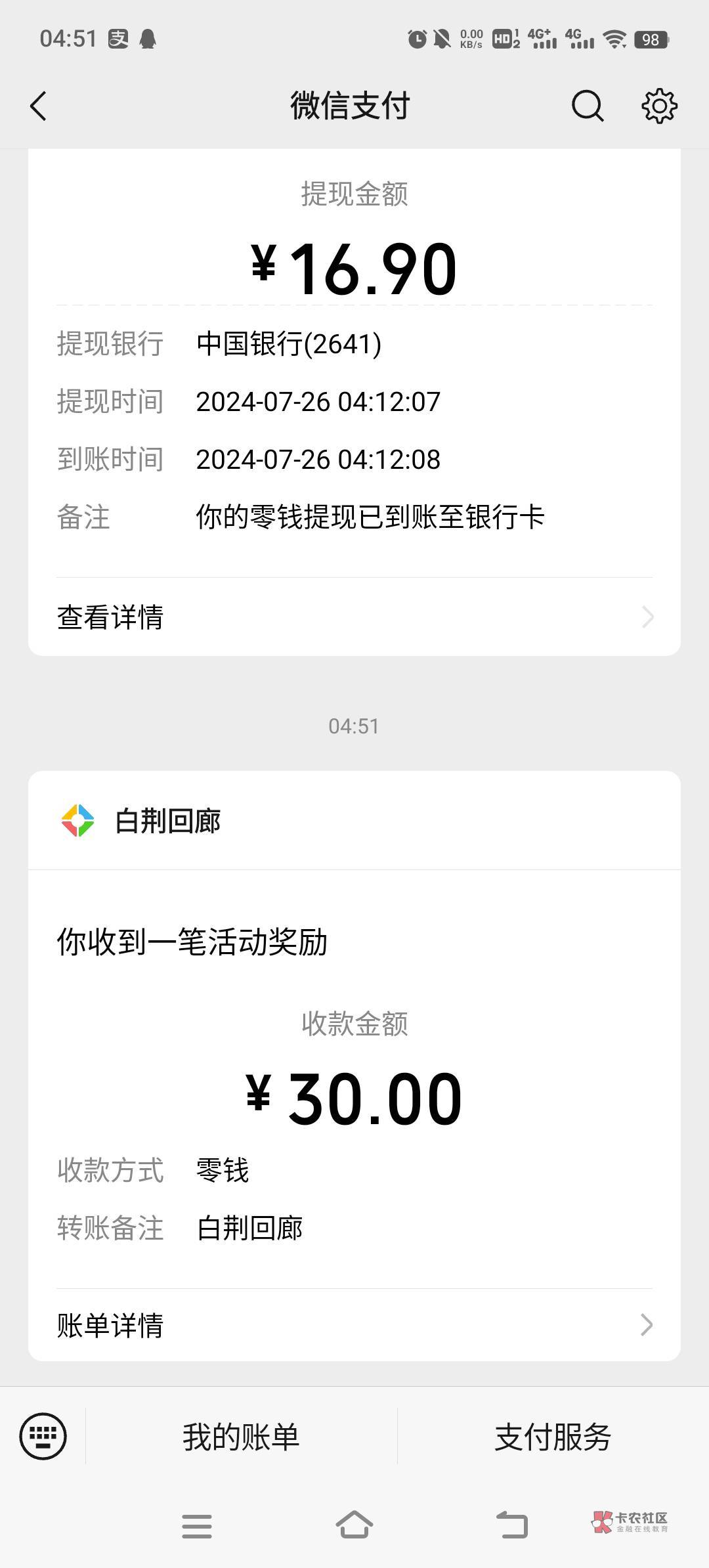Go back from 微信支付 page

tap(39, 106)
